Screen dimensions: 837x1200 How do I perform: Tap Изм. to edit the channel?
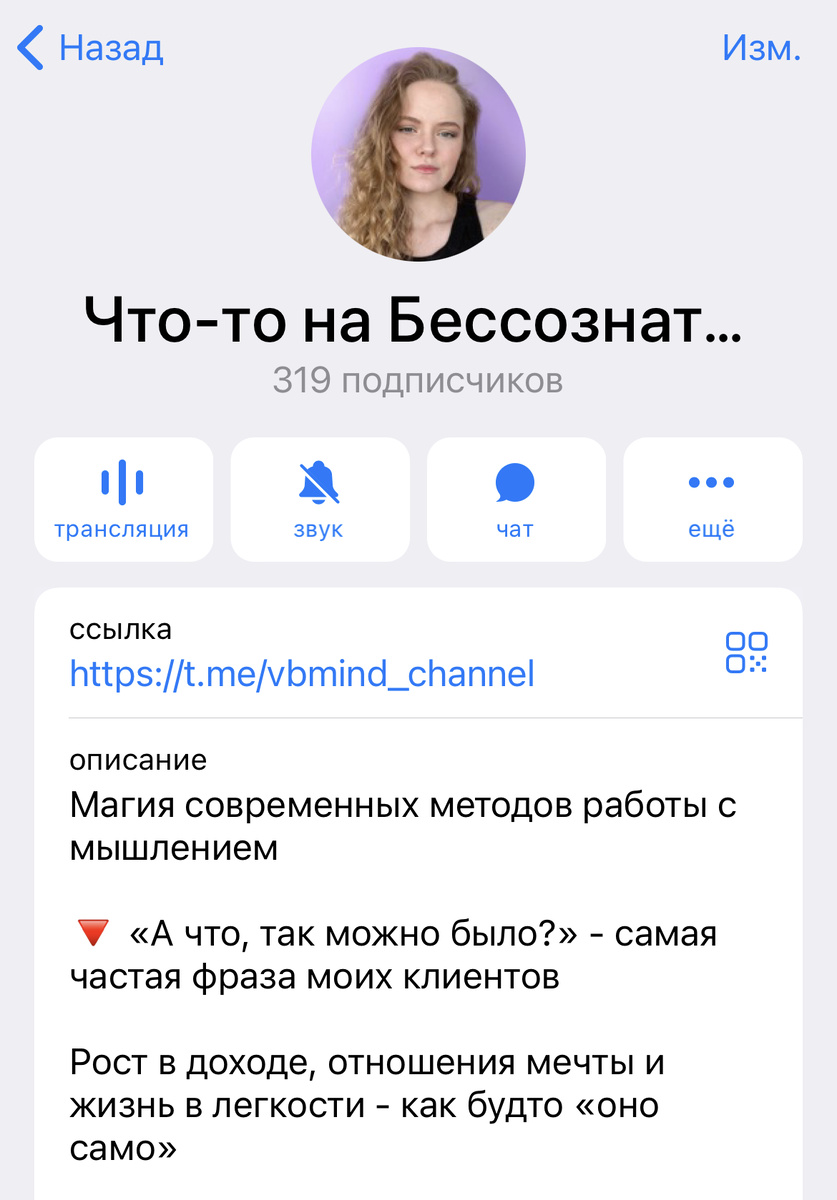[760, 47]
